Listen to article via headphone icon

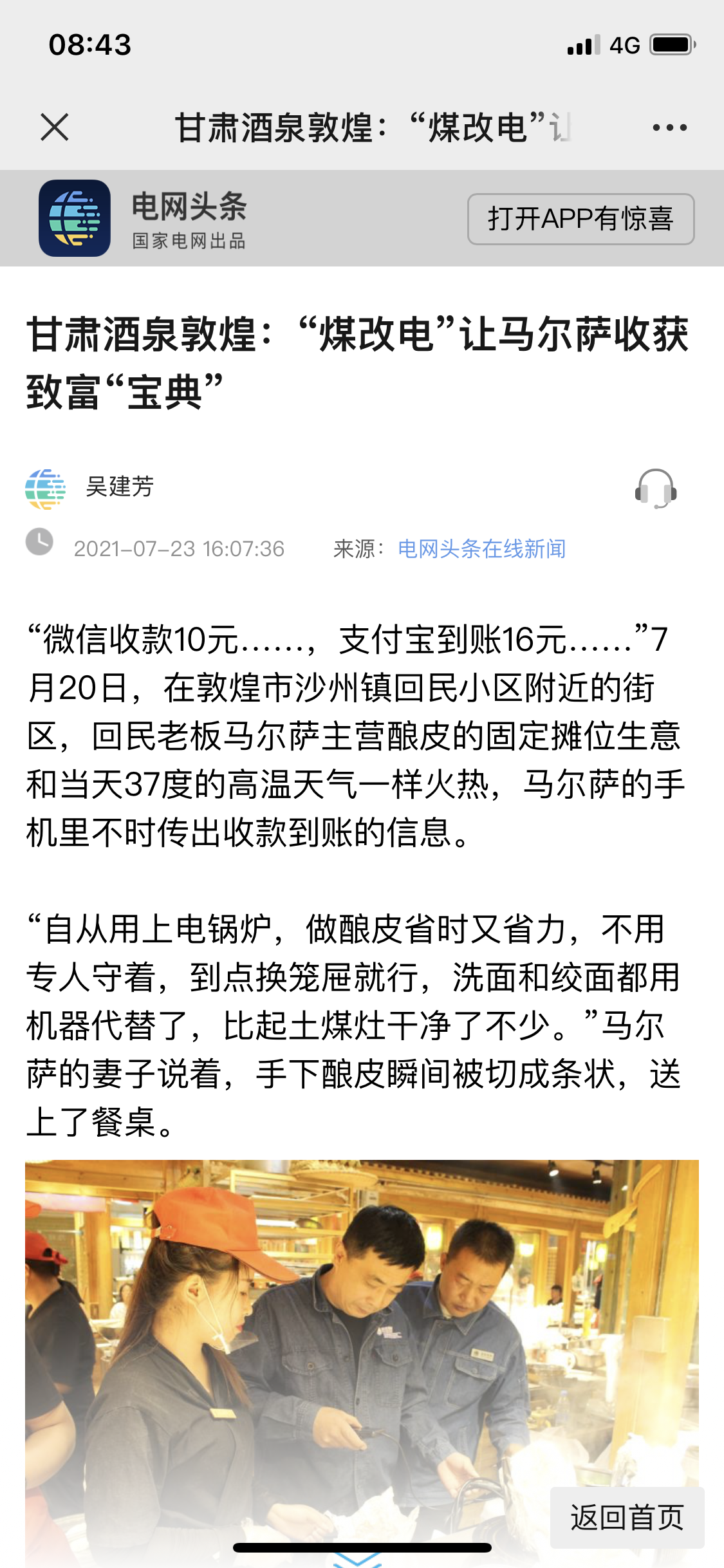click(655, 489)
